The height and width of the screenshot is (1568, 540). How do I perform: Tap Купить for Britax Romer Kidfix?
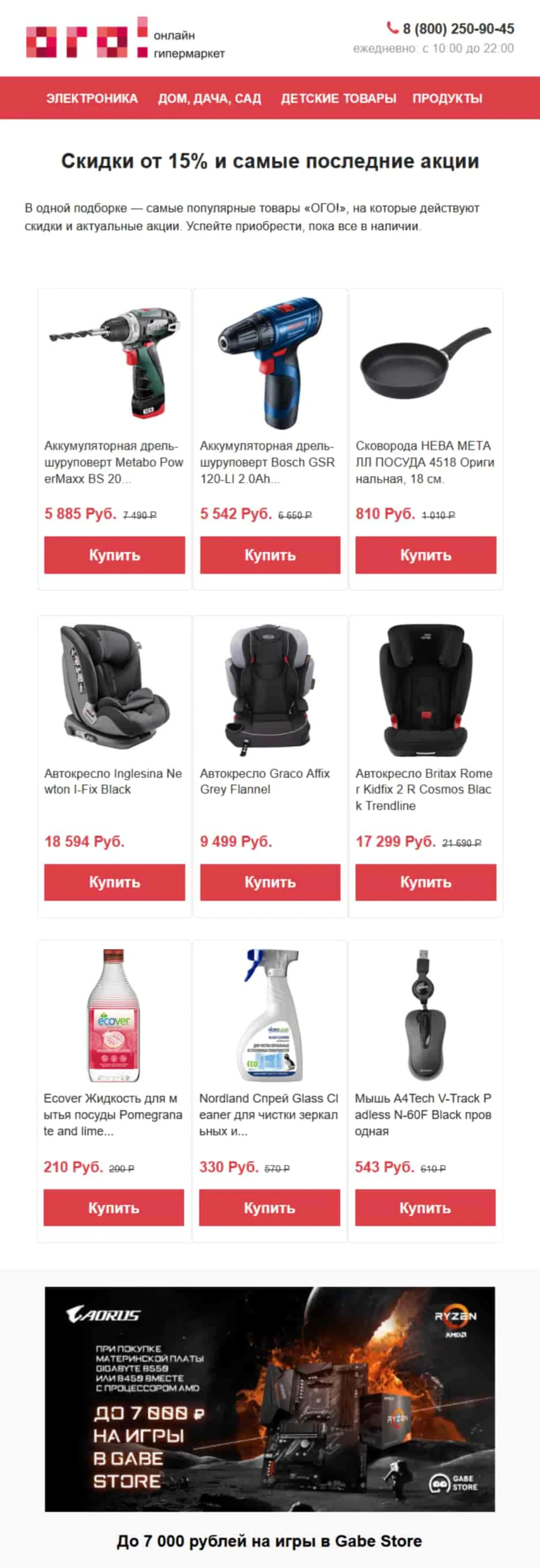(x=426, y=882)
